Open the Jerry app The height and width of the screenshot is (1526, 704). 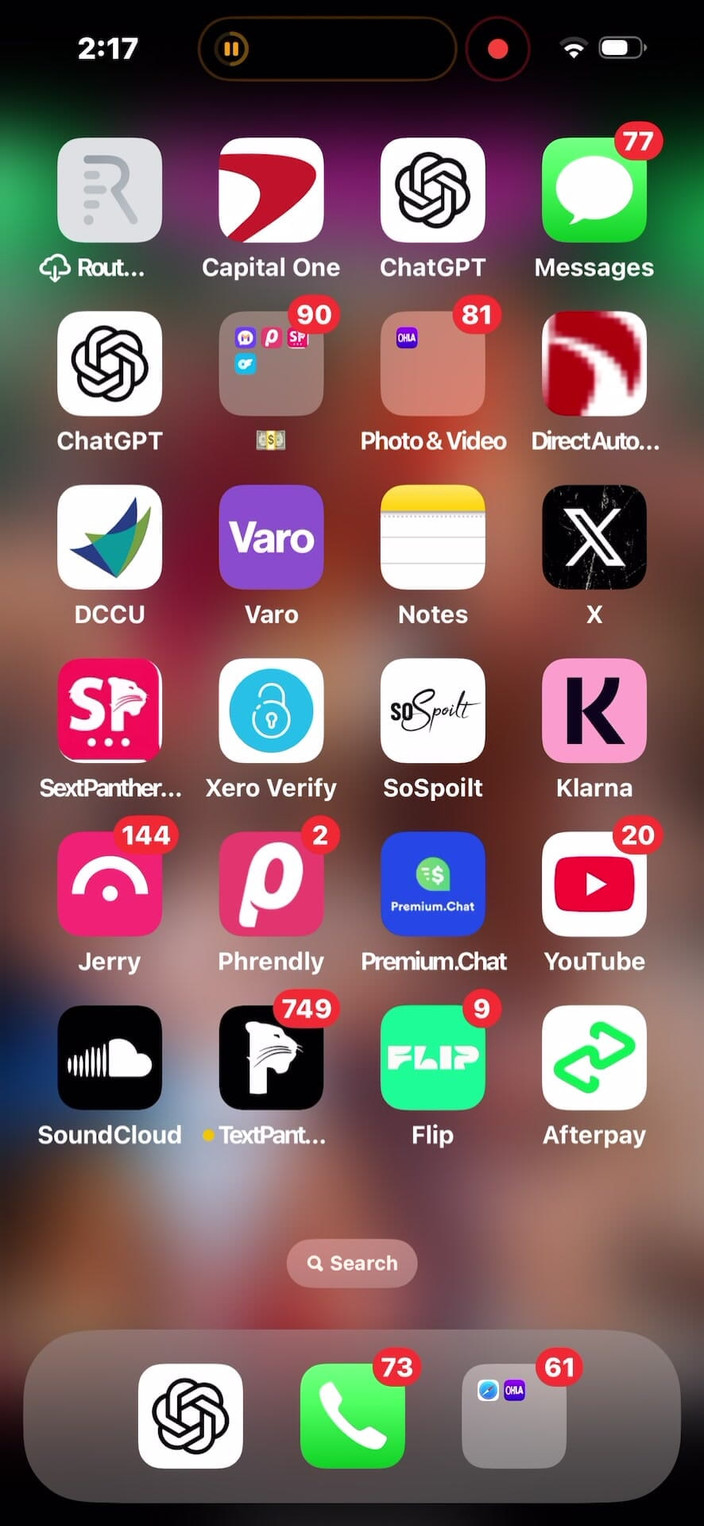(110, 884)
